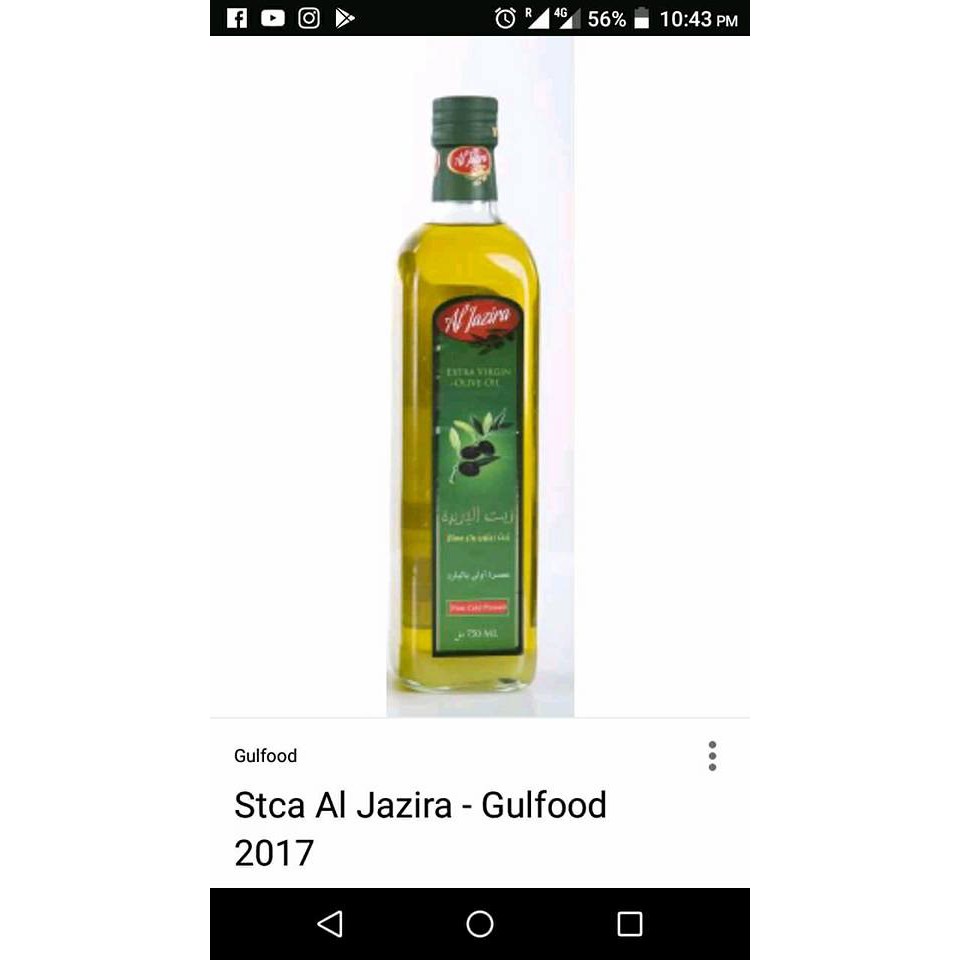The width and height of the screenshot is (960, 960).
Task: Open the three-dot overflow menu
Action: click(x=712, y=756)
